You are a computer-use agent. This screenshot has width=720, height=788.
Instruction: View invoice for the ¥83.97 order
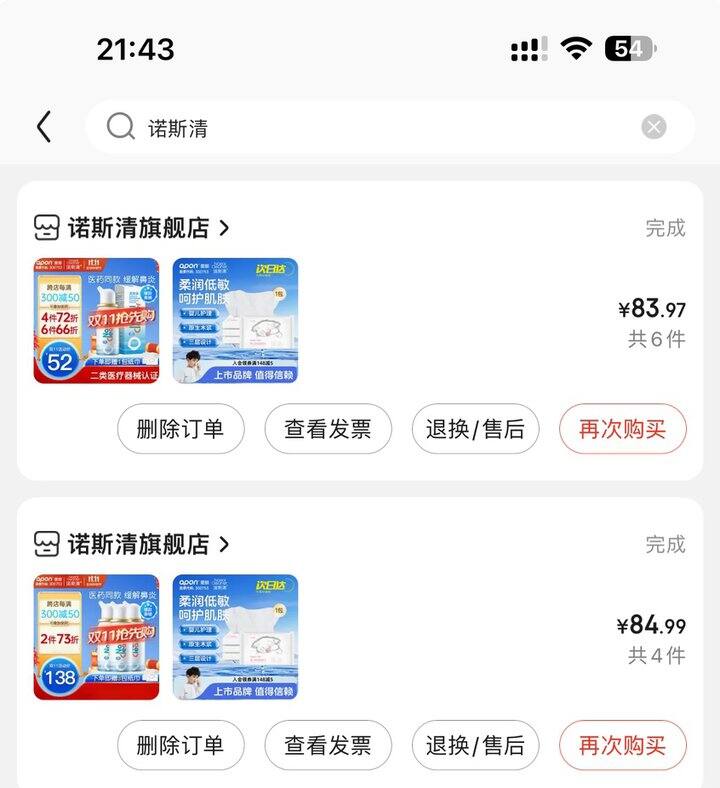327,429
